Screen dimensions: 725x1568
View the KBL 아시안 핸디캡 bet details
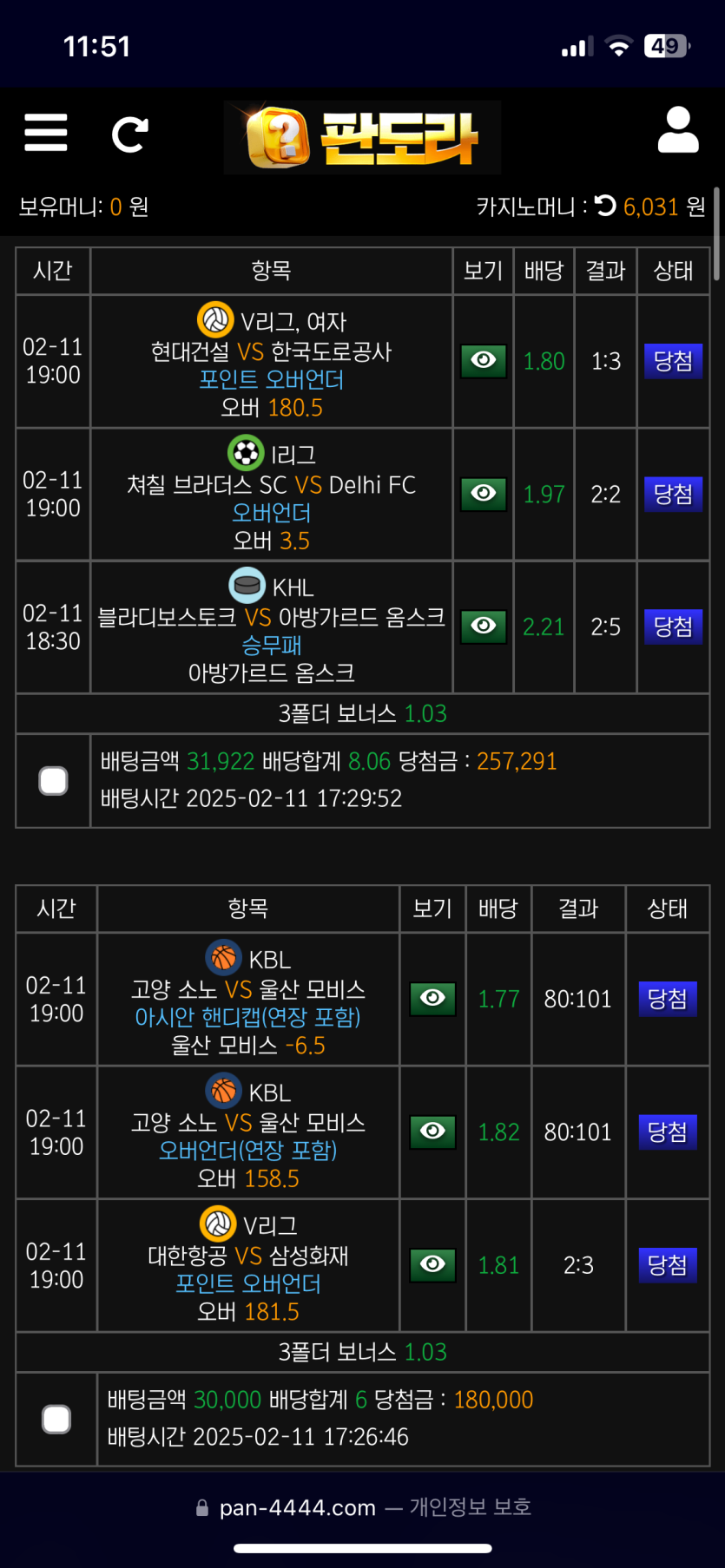(432, 999)
